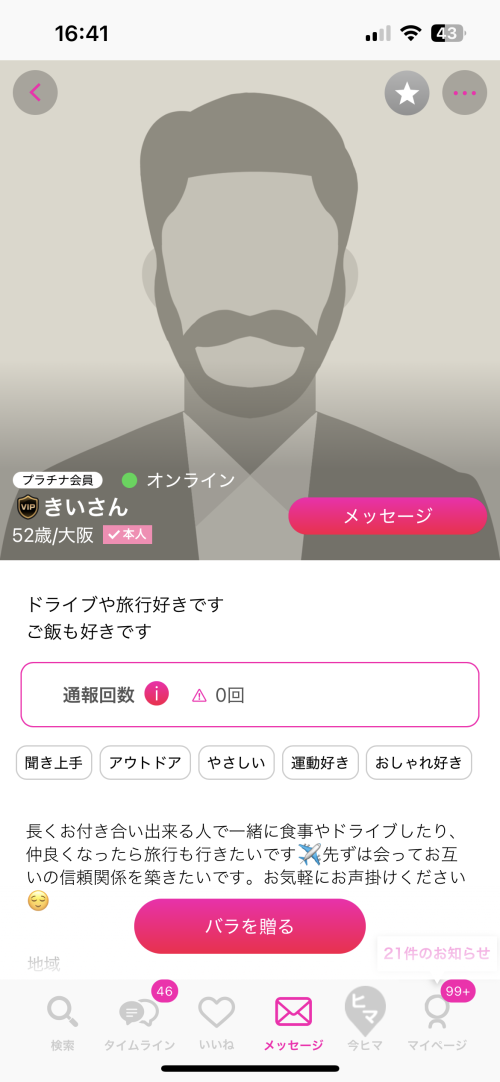Select the アウトドア tag chip
The height and width of the screenshot is (1082, 500).
[x=145, y=763]
